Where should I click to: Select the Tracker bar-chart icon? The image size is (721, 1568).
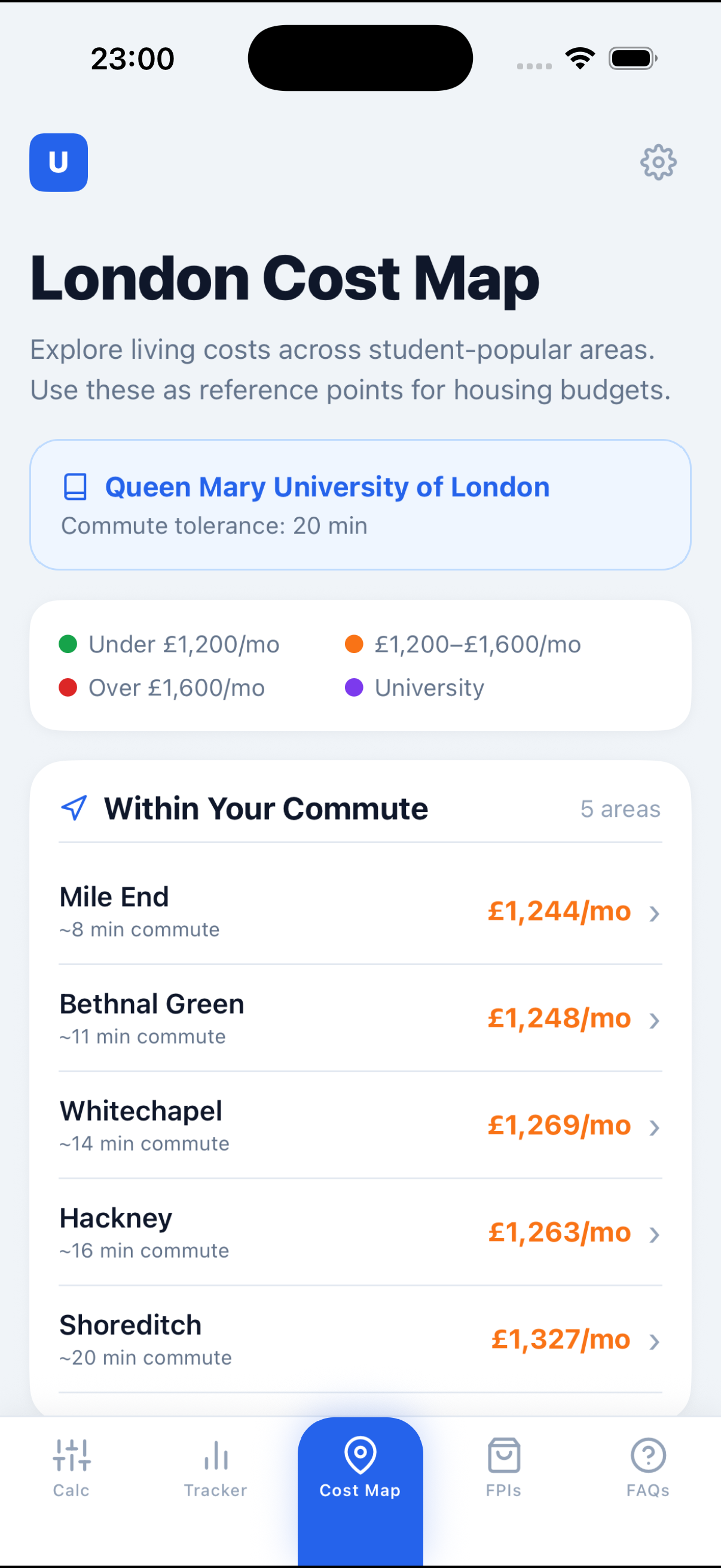(x=216, y=1454)
